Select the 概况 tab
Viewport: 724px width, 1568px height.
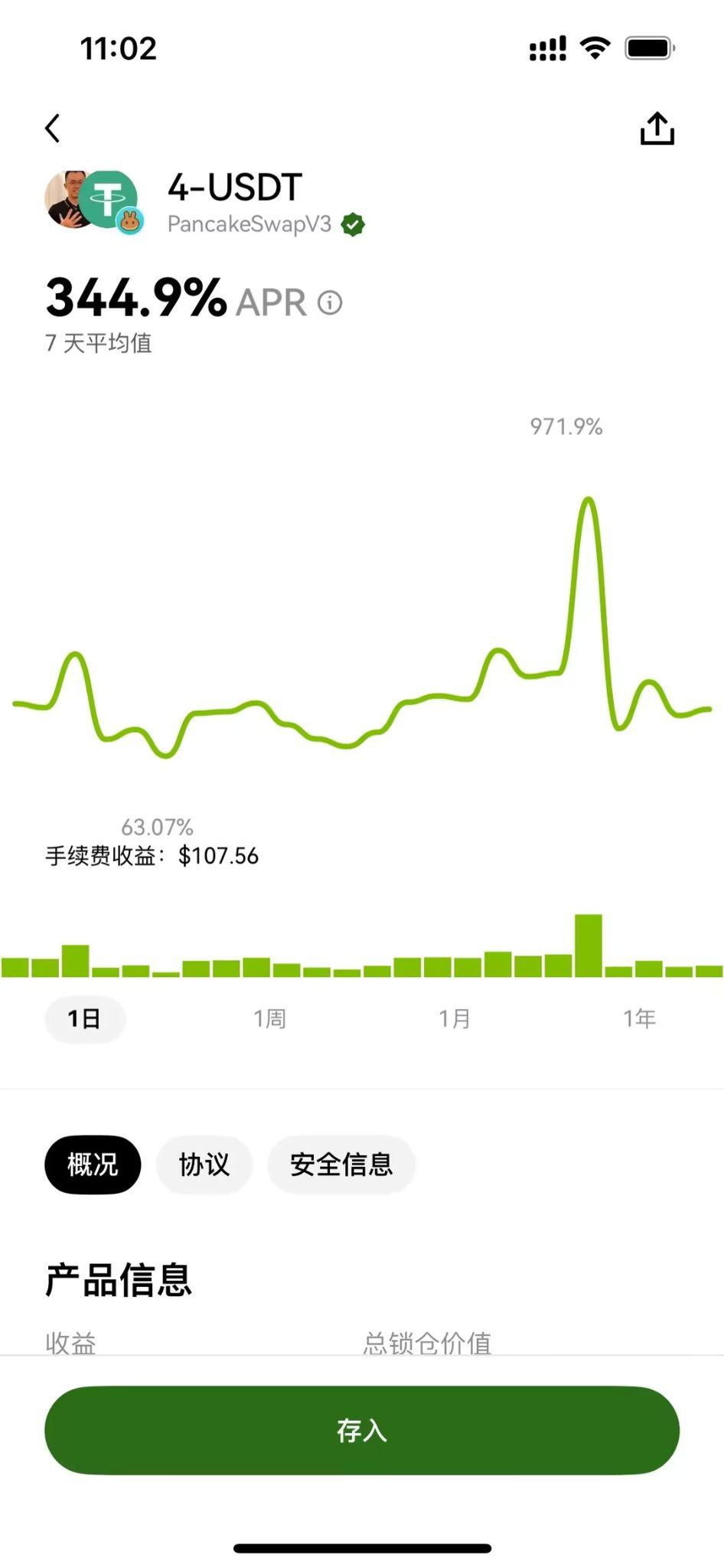tap(93, 1165)
